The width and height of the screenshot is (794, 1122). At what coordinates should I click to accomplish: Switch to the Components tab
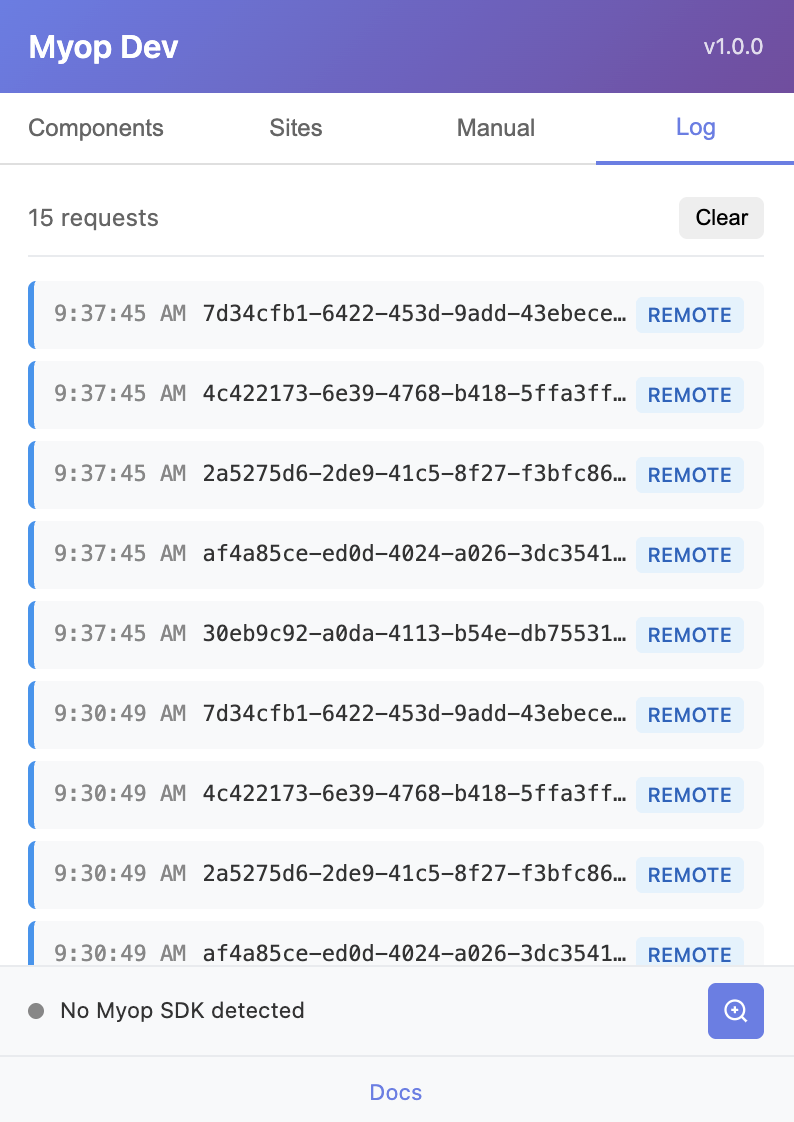[x=95, y=127]
